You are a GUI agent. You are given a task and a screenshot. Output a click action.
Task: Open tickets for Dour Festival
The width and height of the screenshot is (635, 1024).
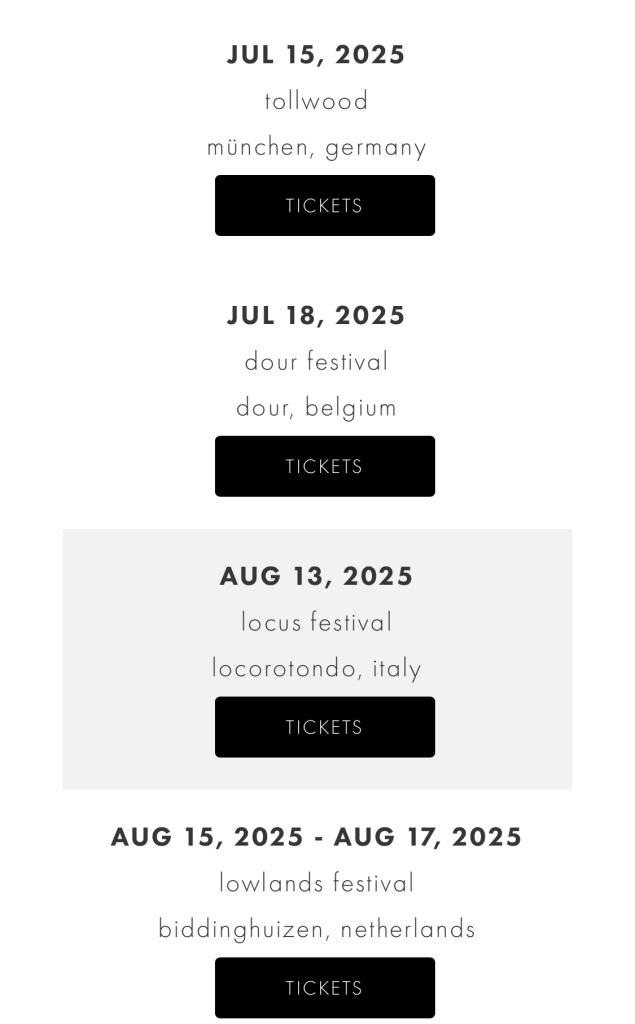[325, 466]
